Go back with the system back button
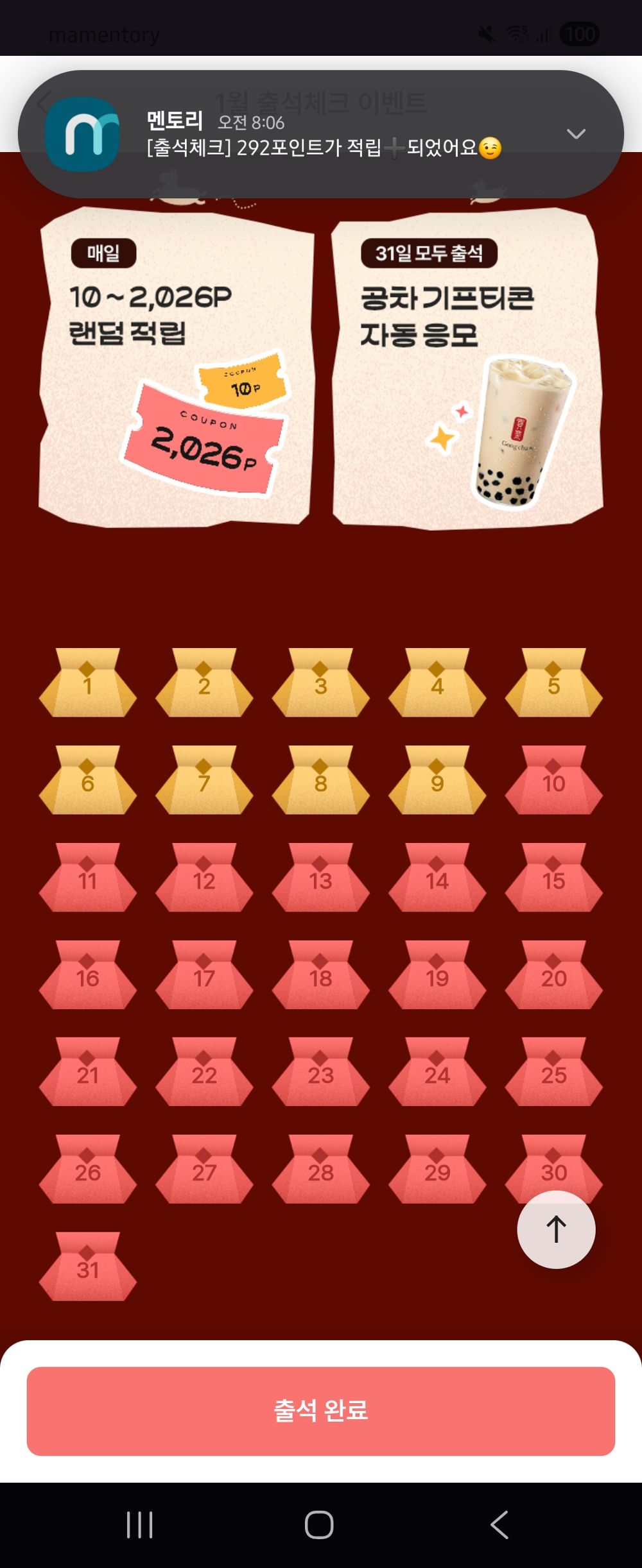 (x=499, y=1524)
